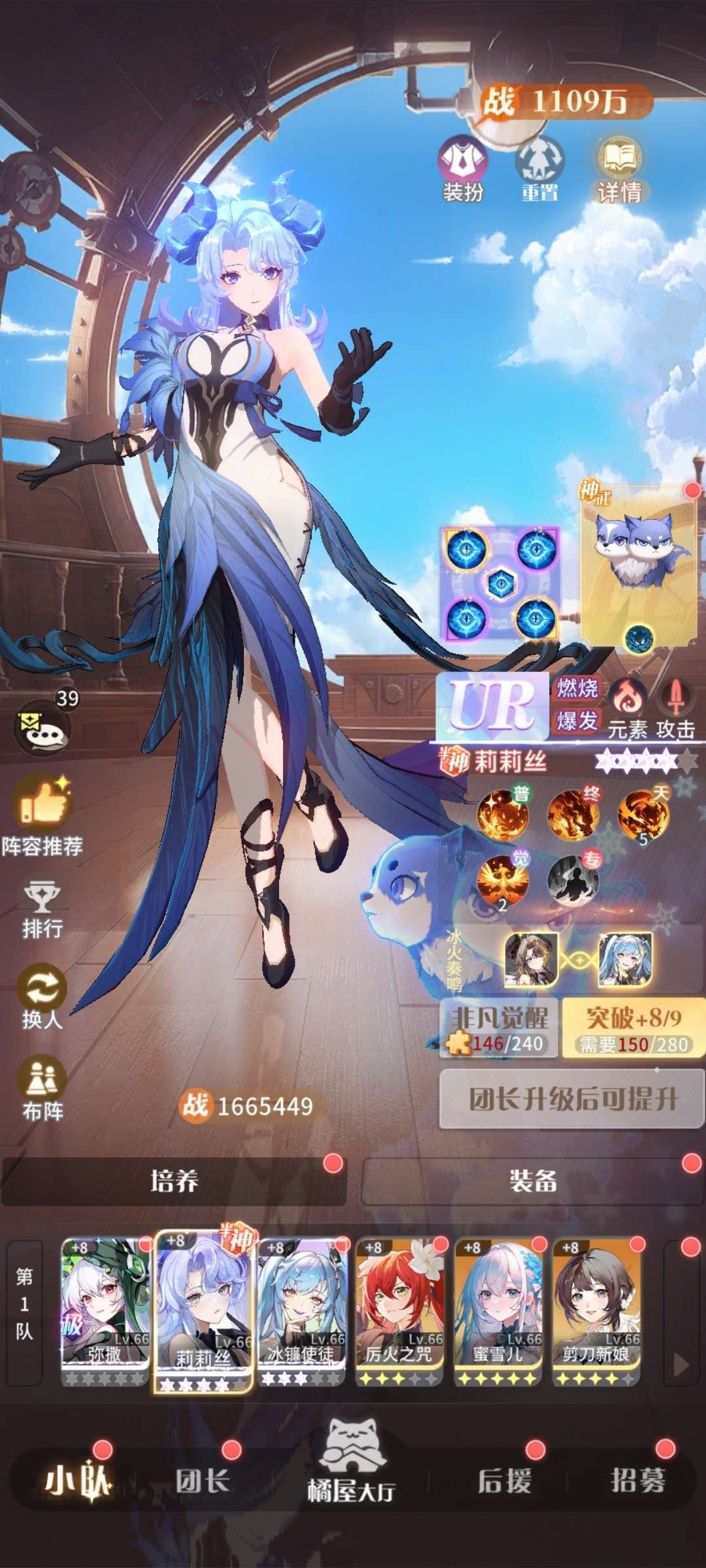The image size is (706, 1568).
Task: Tap 换人 to swap character
Action: click(x=42, y=998)
